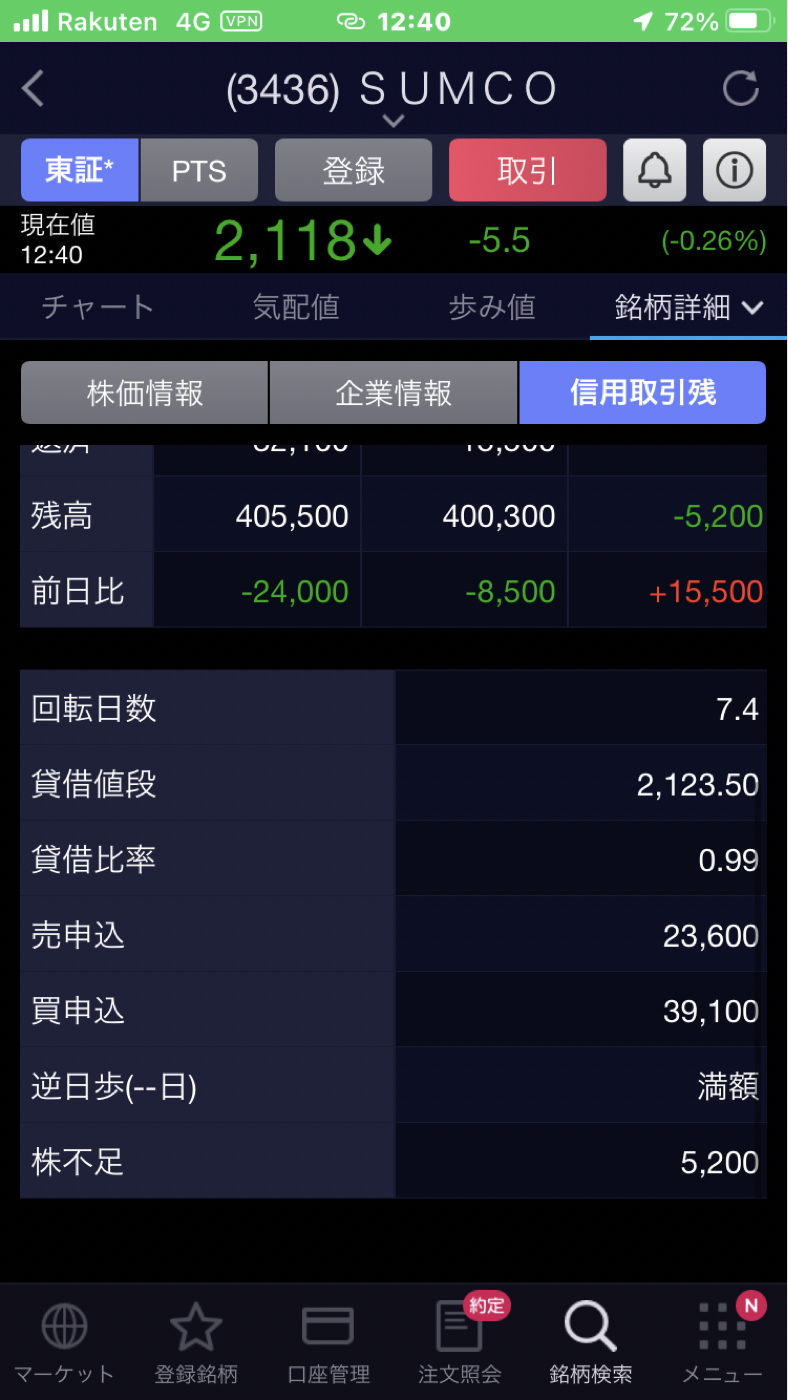Select the 東証 market button

point(80,171)
